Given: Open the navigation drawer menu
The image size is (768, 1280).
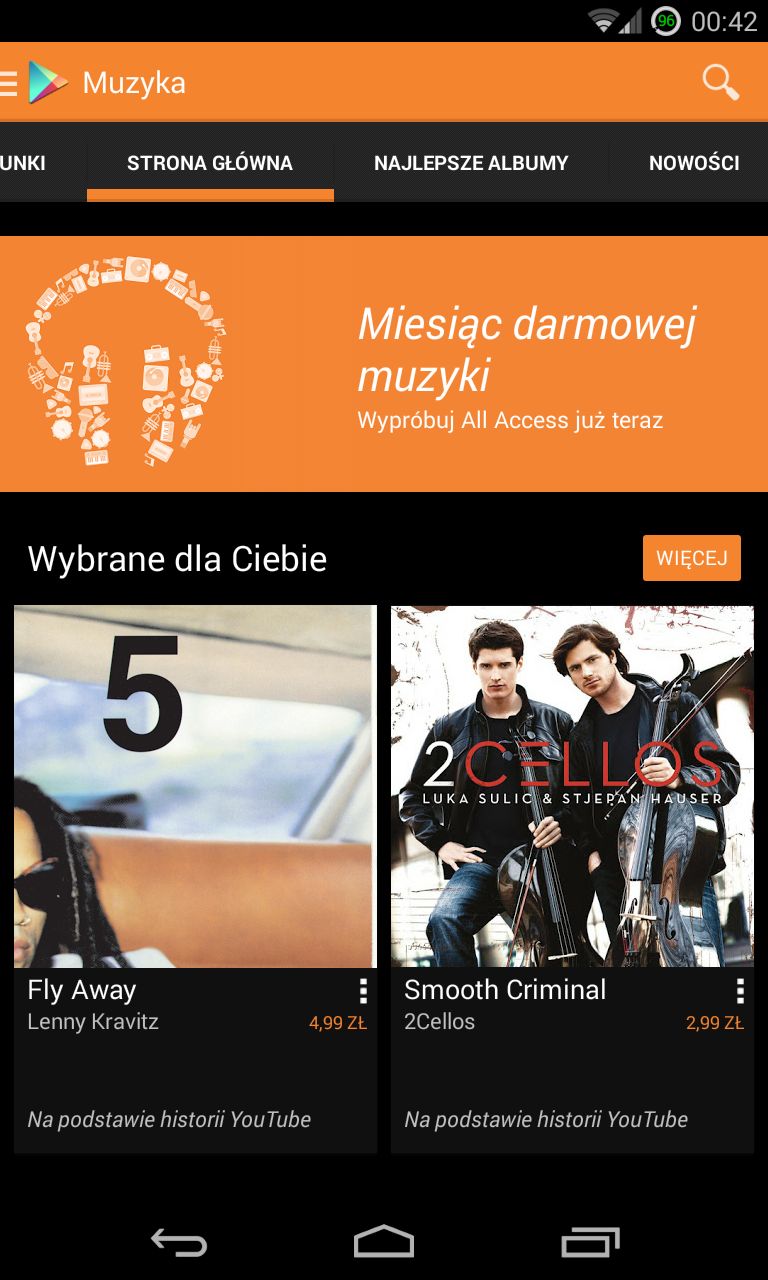Looking at the screenshot, I should coord(9,82).
